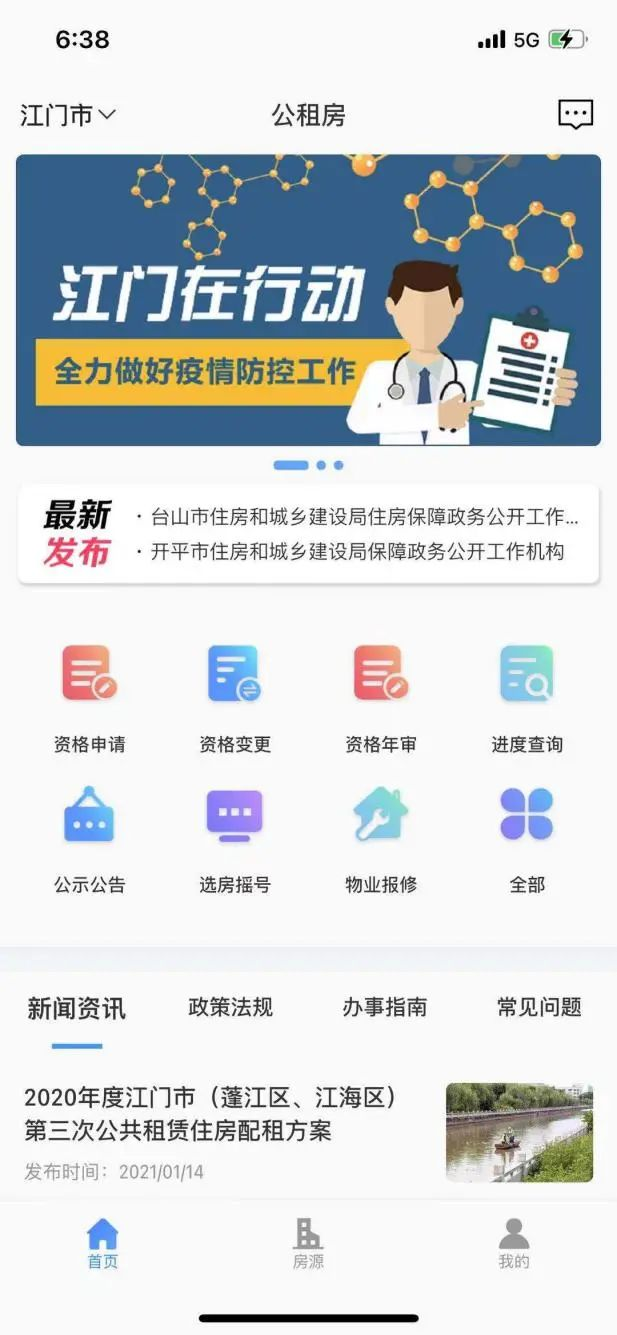
Task: Open the 江门市 city dropdown
Action: coord(68,116)
